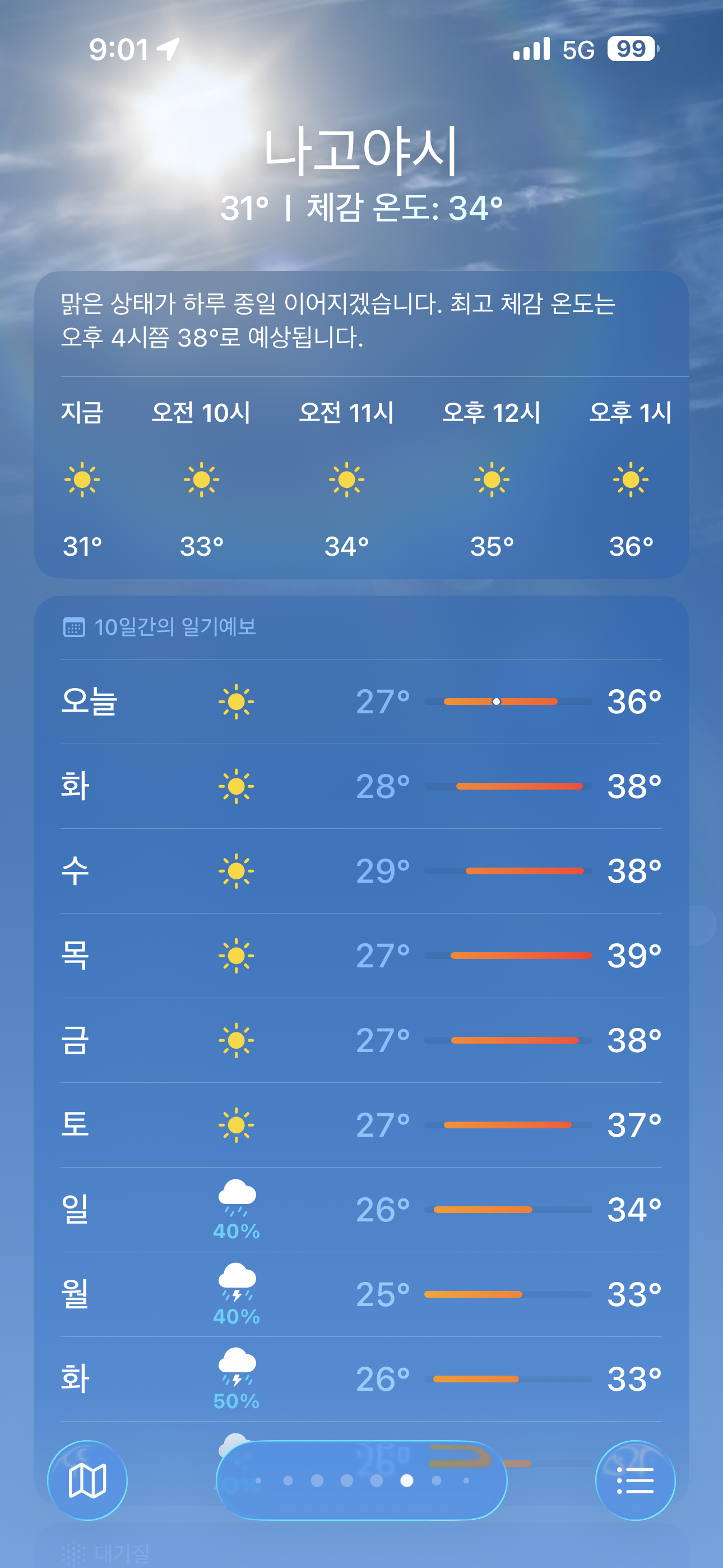The image size is (723, 1568).
Task: Open the 목 (Thursday) forecast row
Action: tap(361, 955)
